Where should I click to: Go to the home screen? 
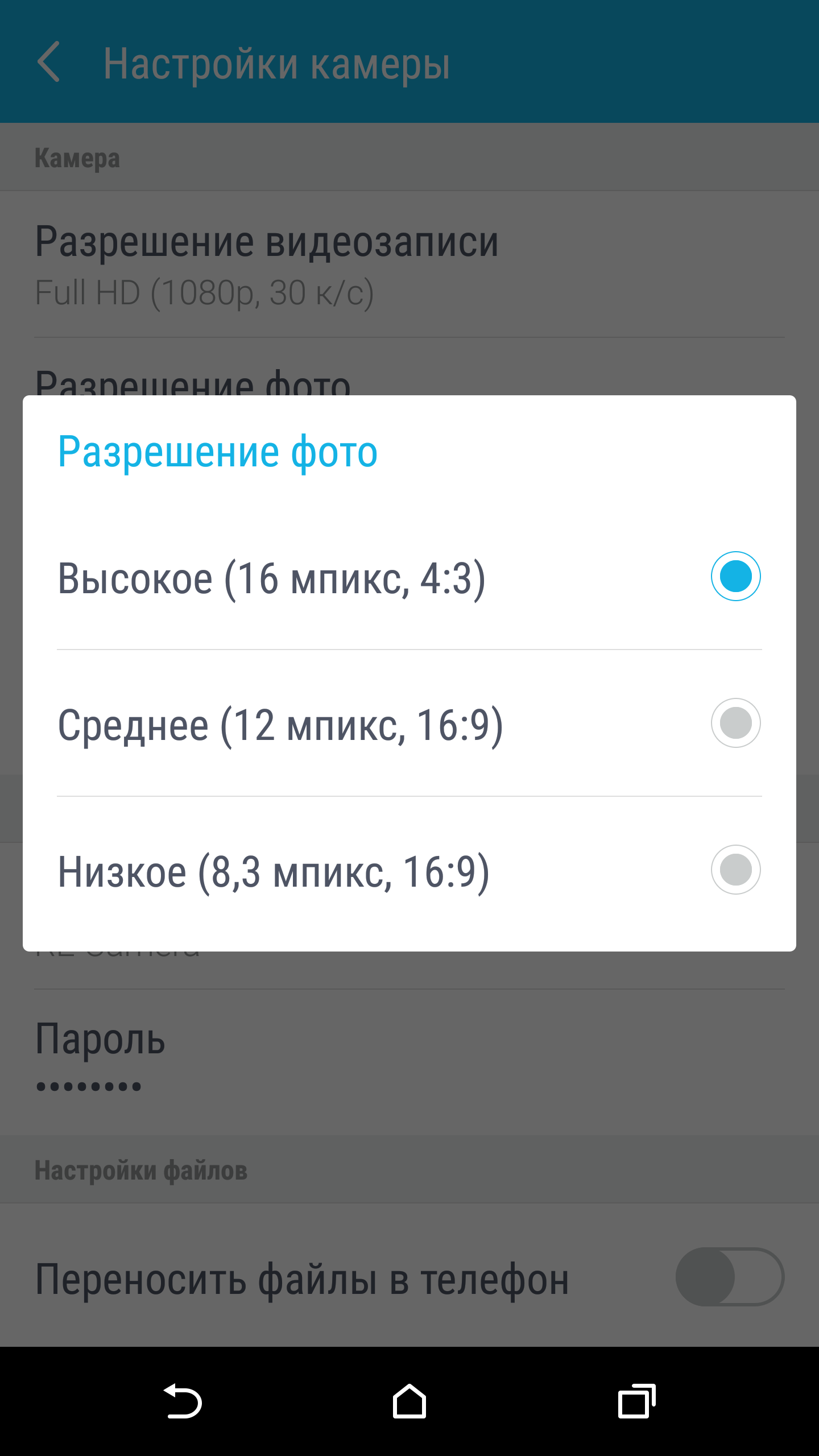409,1401
